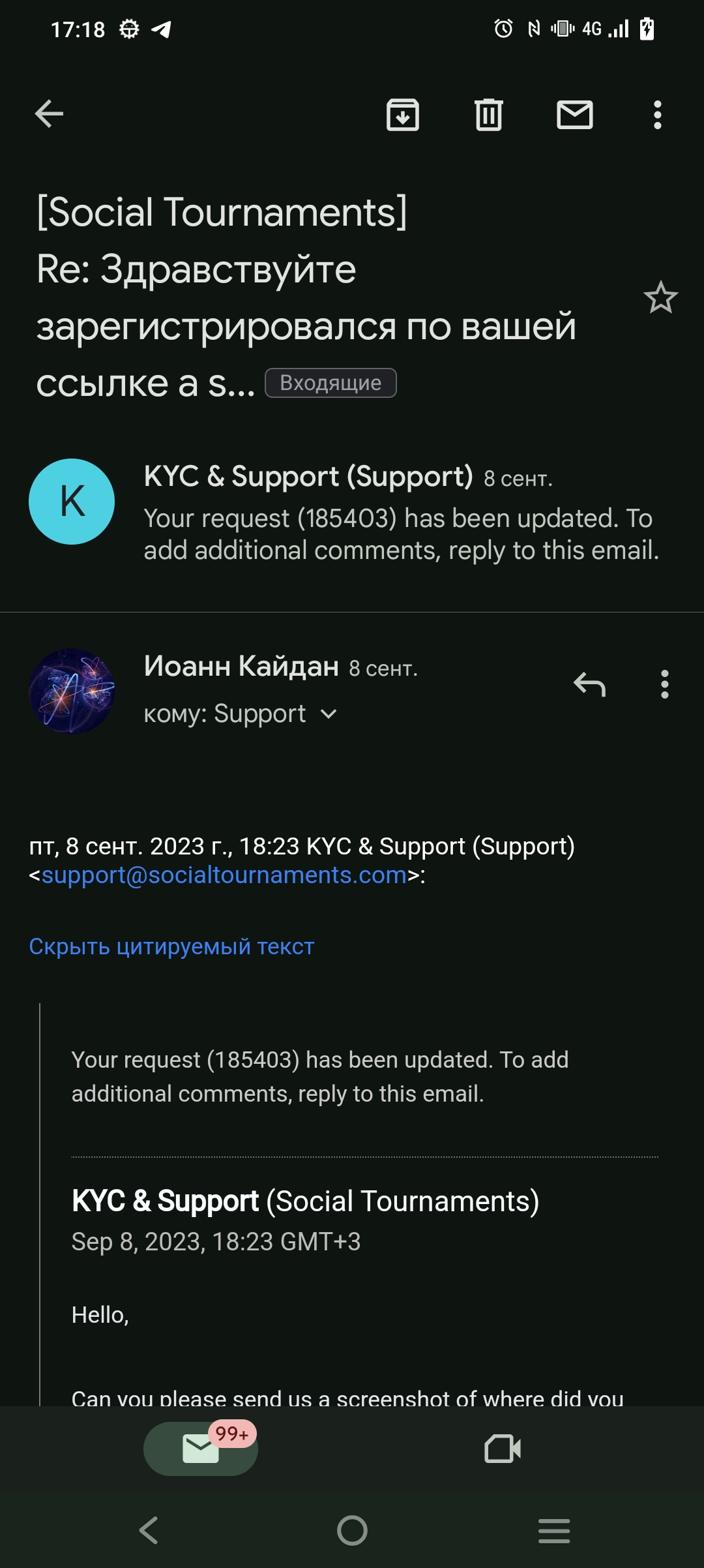The height and width of the screenshot is (1568, 704).
Task: Open the top overflow menu
Action: (658, 115)
